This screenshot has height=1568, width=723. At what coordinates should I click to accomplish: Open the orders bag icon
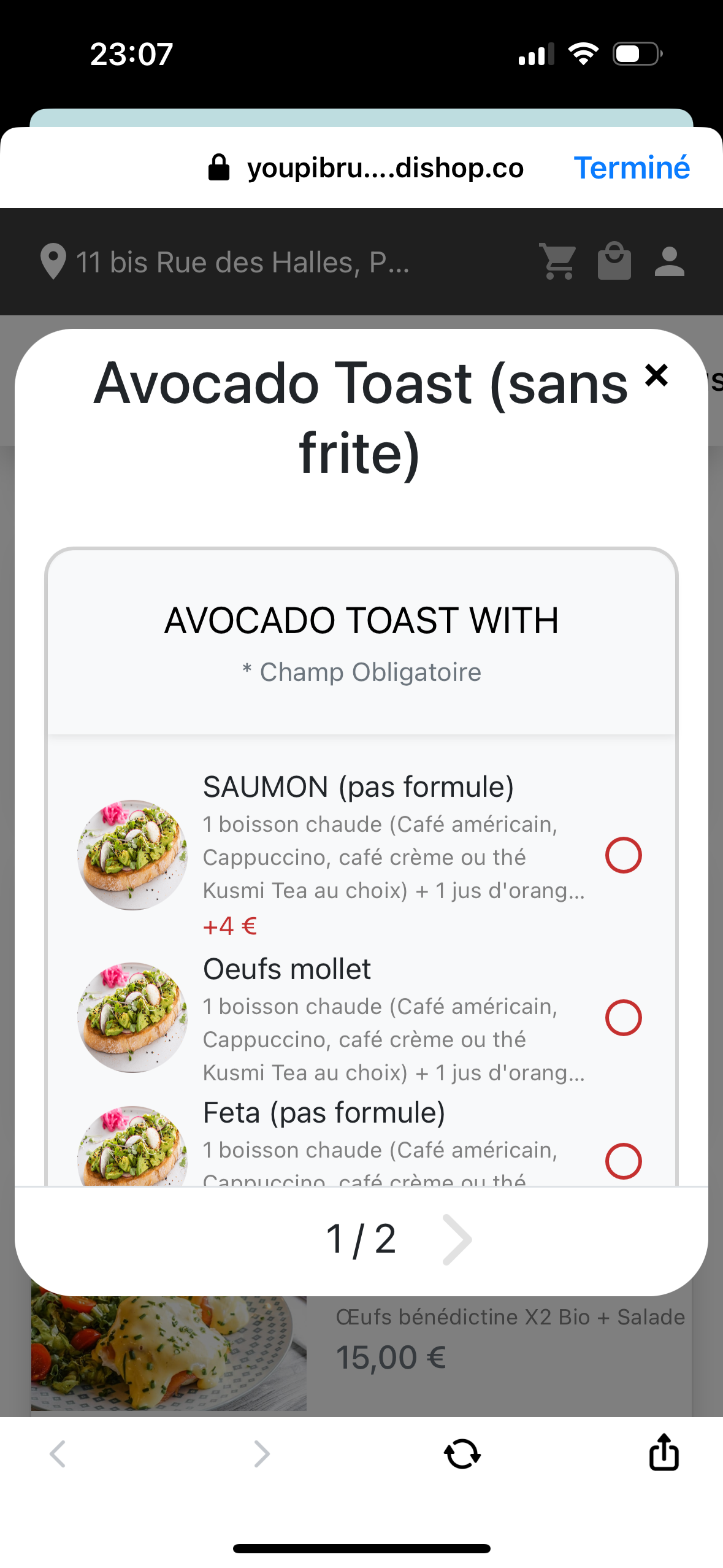[x=614, y=262]
